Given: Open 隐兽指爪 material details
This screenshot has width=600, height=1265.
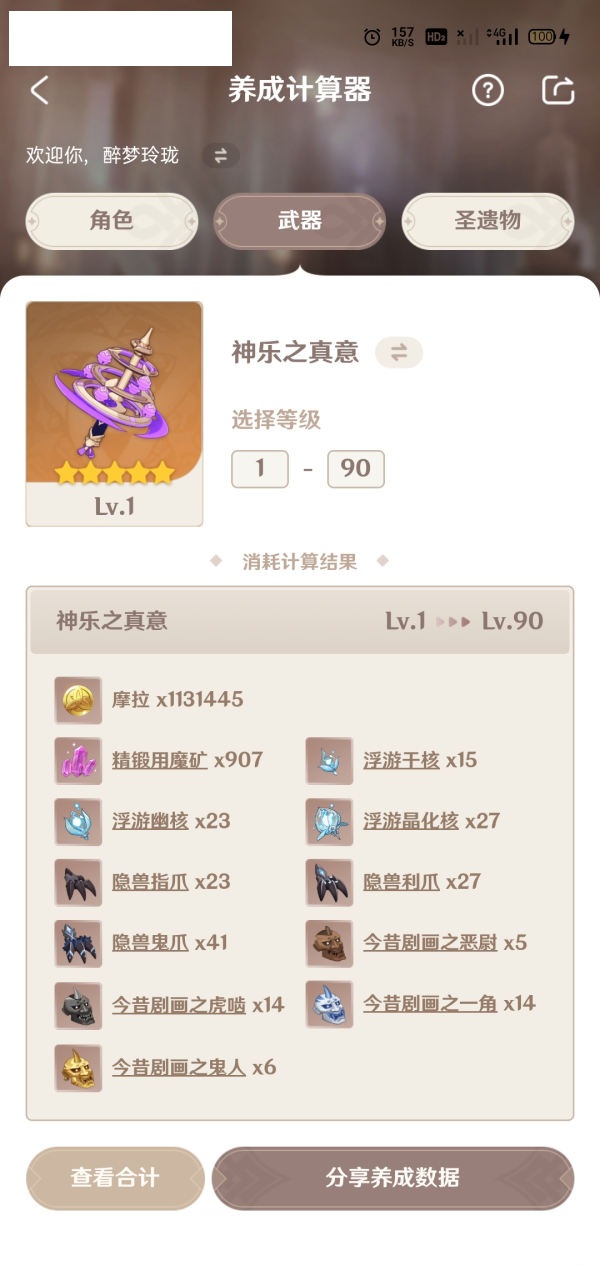Looking at the screenshot, I should click(x=150, y=882).
